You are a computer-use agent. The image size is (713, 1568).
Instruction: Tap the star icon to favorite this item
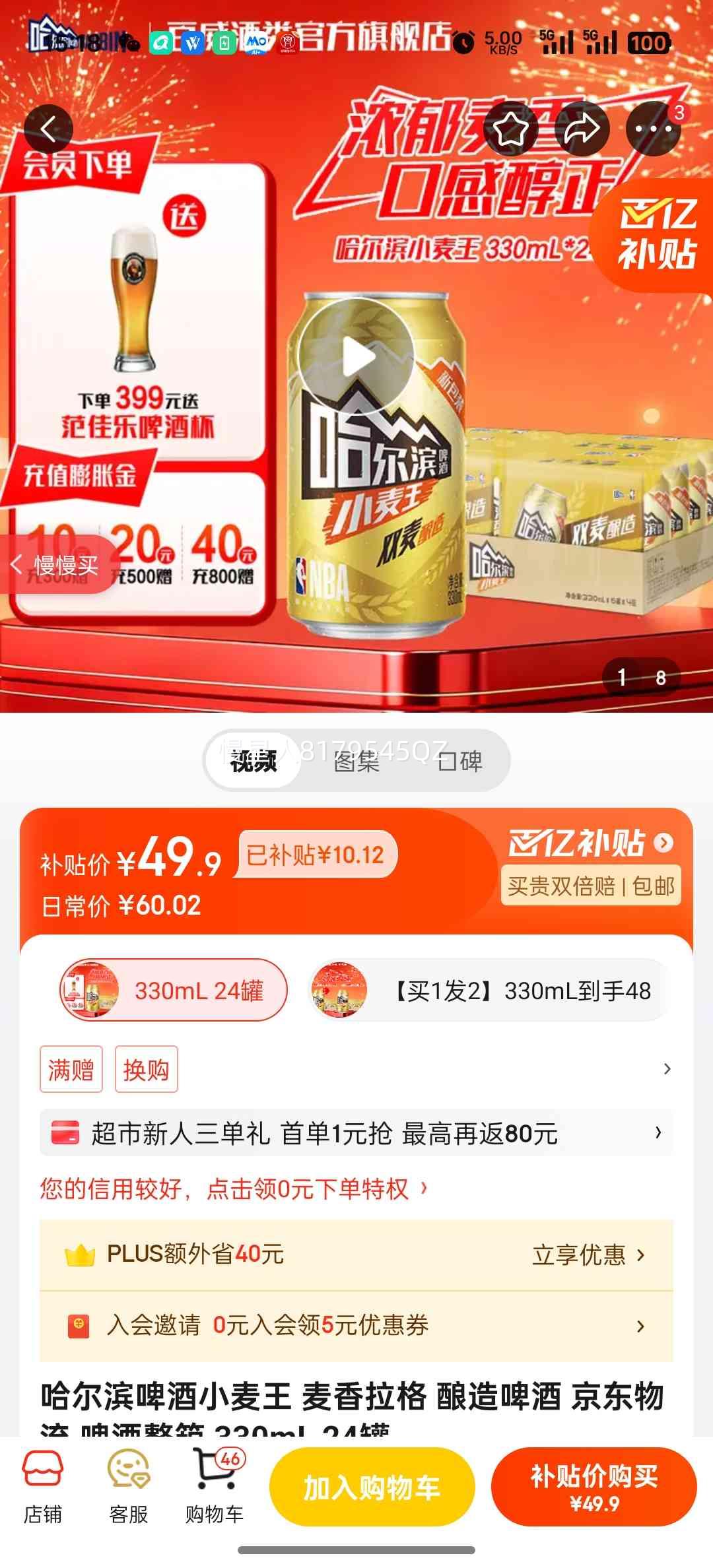click(x=509, y=130)
